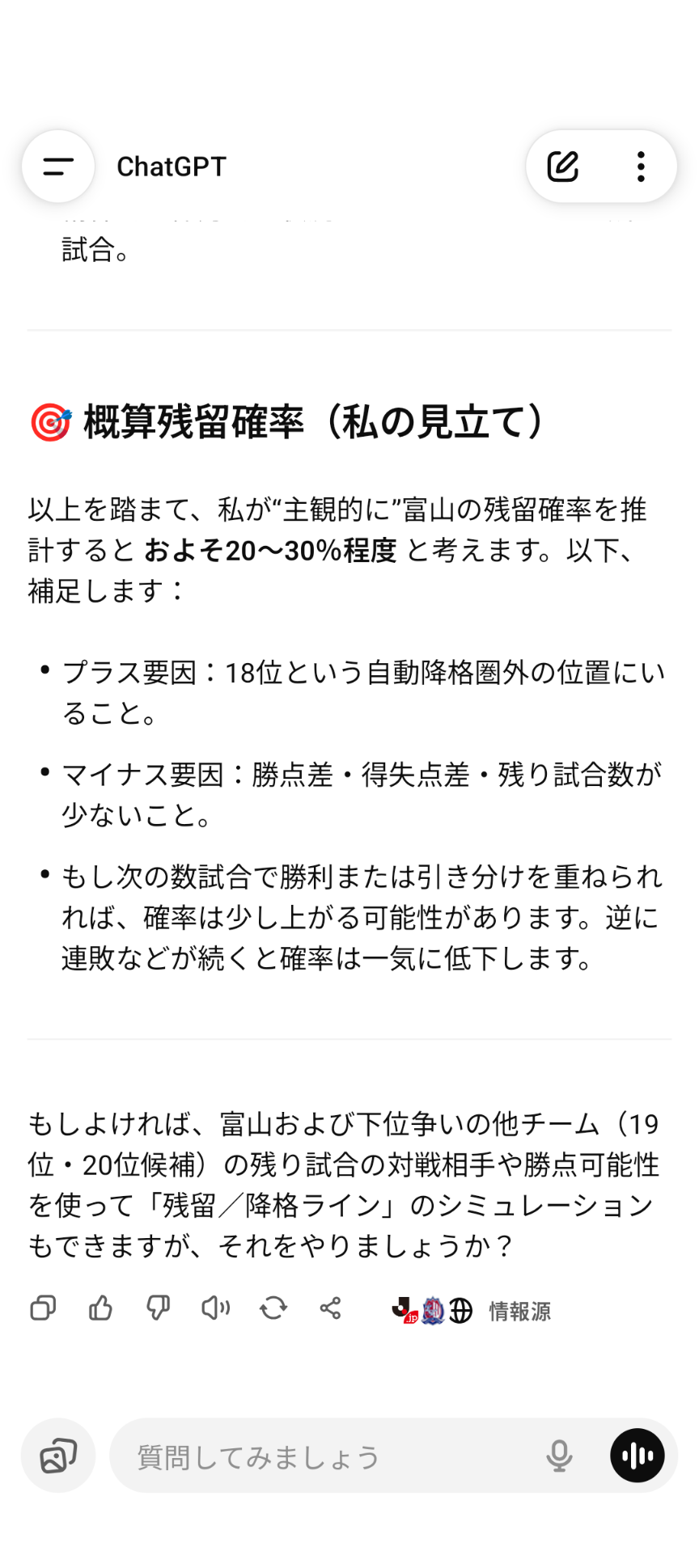The image size is (699, 1568).
Task: Like this response
Action: [100, 1308]
